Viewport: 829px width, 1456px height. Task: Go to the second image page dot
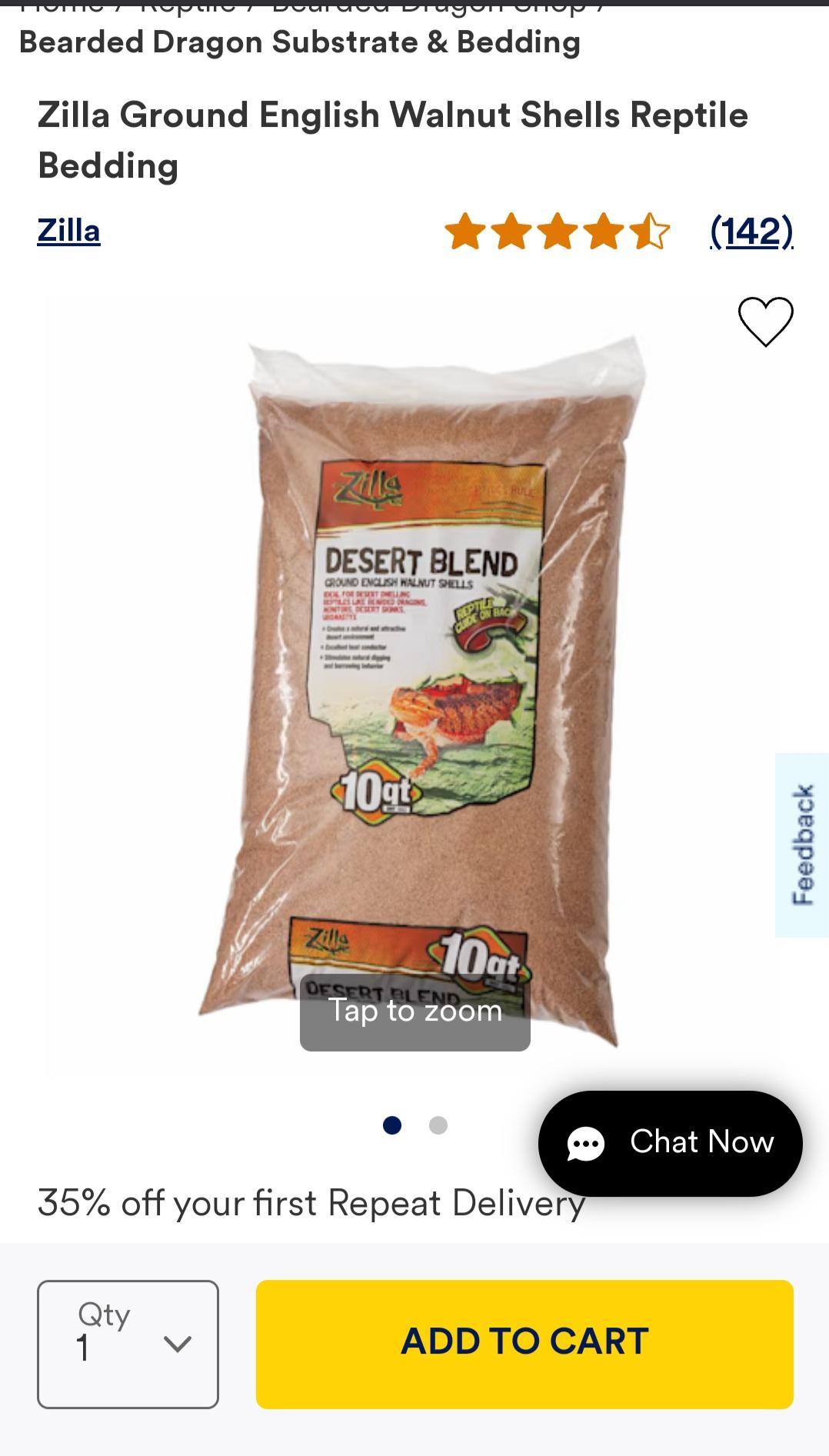[x=438, y=1125]
